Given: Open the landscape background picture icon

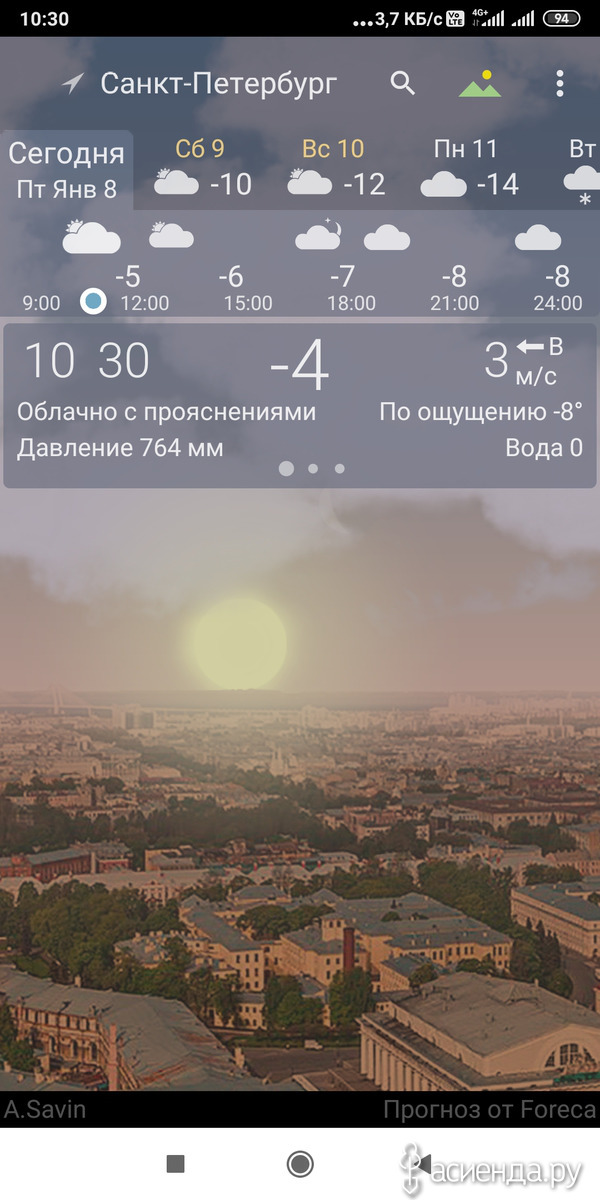Looking at the screenshot, I should (480, 84).
